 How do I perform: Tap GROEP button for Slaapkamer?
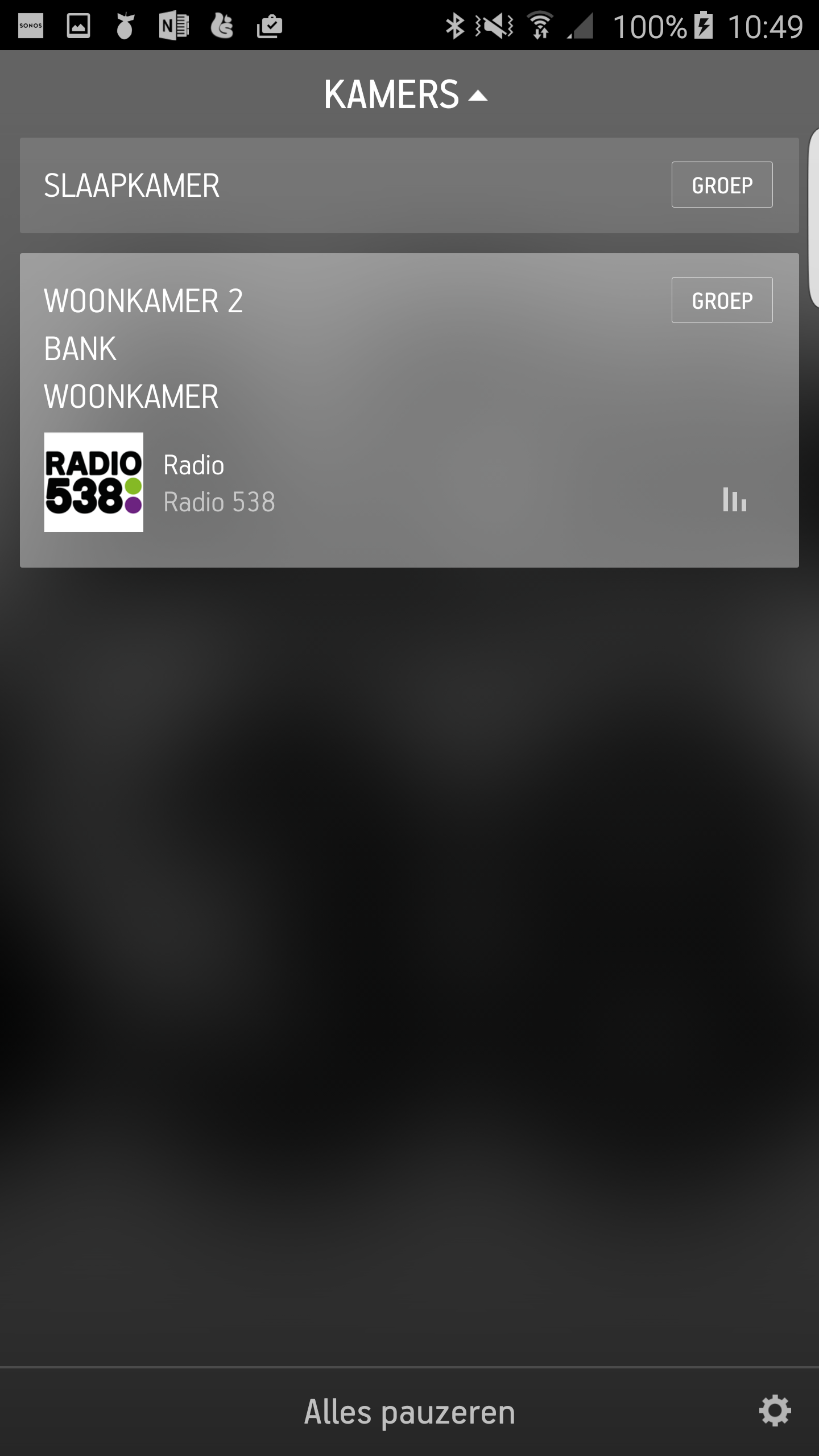(722, 185)
